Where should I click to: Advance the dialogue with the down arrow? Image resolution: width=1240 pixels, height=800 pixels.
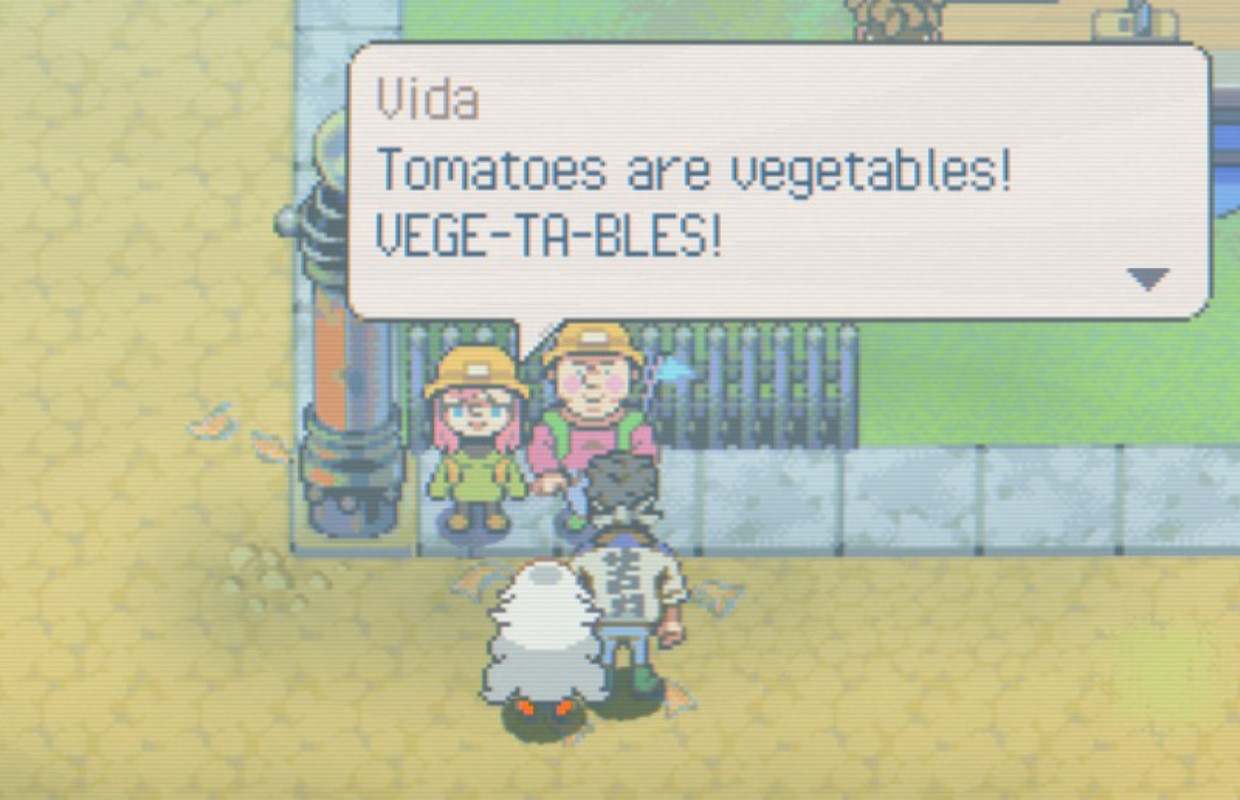tap(1148, 279)
